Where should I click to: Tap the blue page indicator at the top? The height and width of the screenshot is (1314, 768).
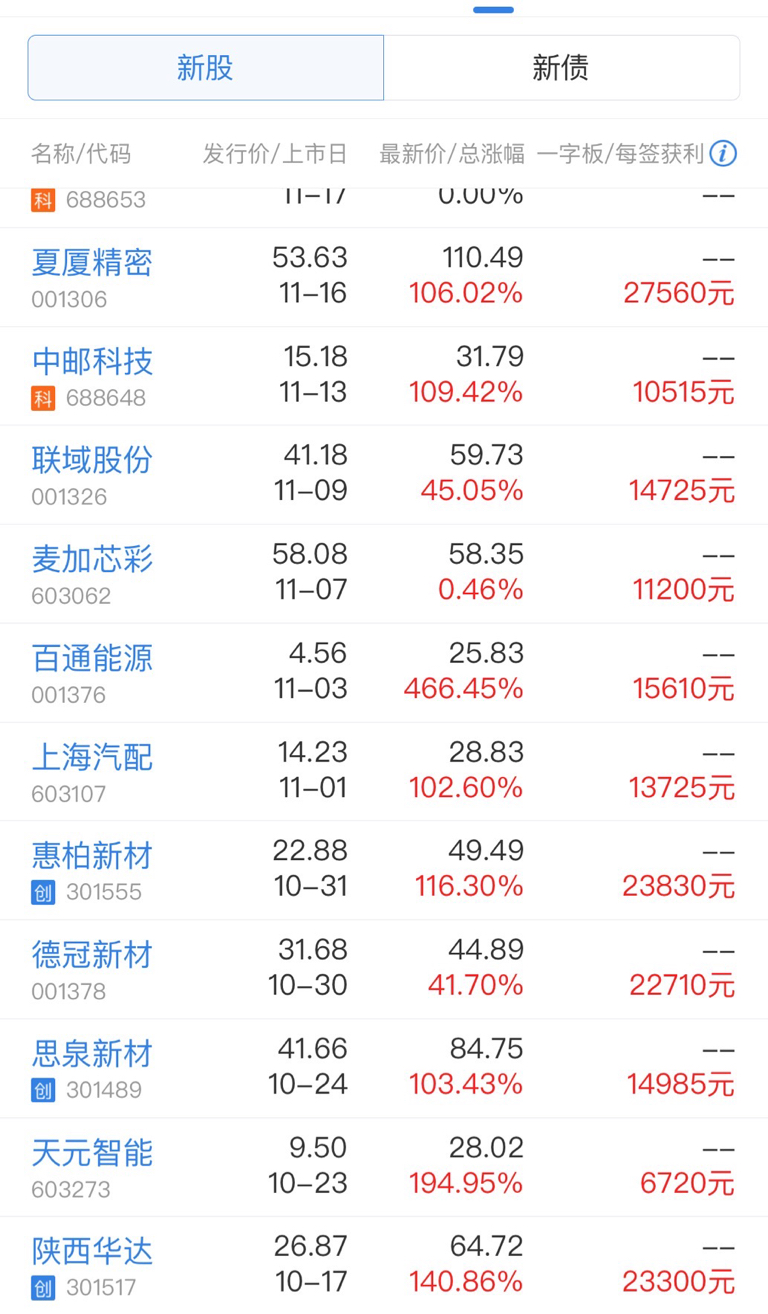tap(493, 8)
